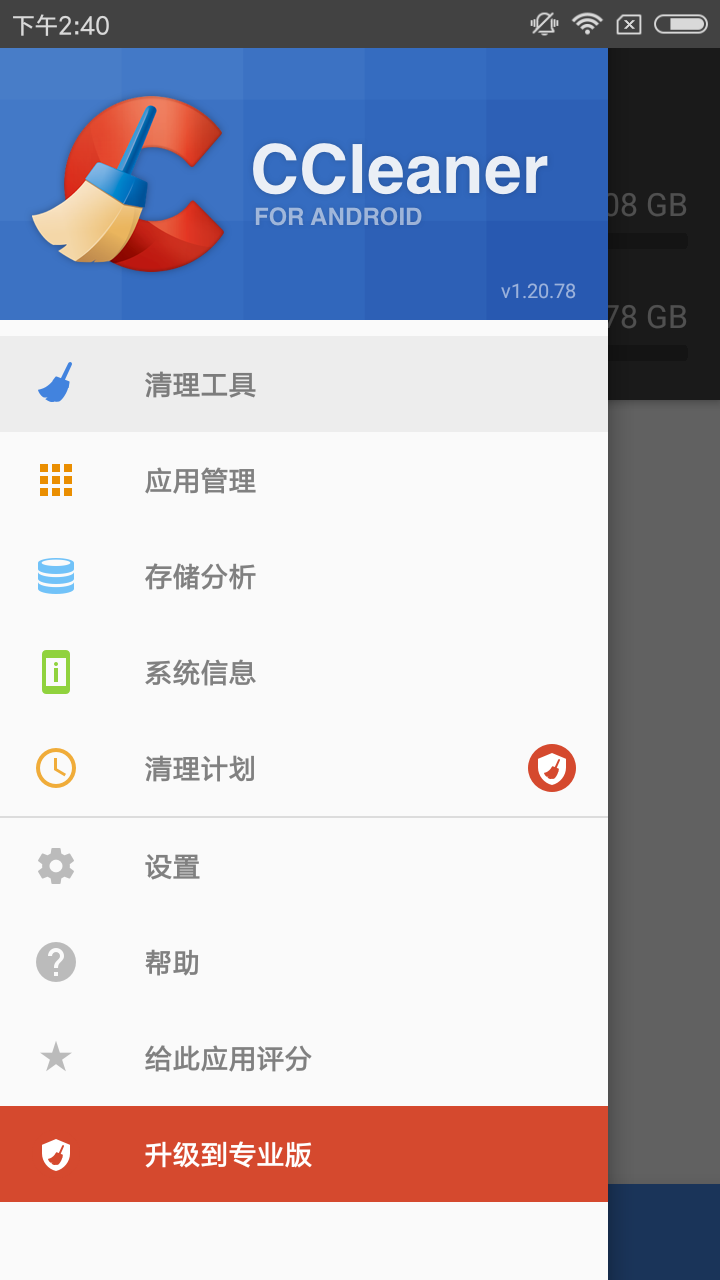This screenshot has width=720, height=1280.
Task: Open 设置 settings
Action: pyautogui.click(x=172, y=867)
